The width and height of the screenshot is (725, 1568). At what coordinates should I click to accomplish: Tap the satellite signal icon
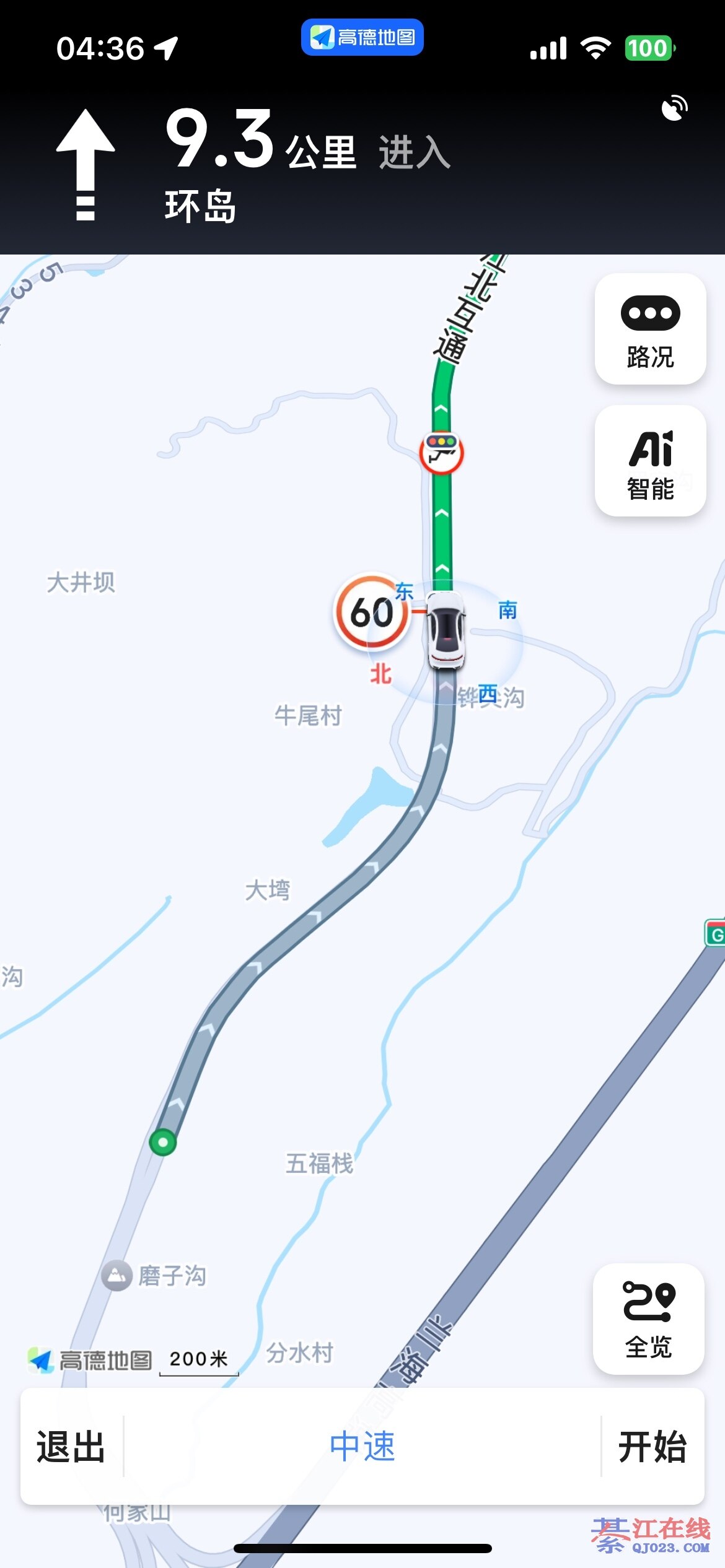pyautogui.click(x=674, y=108)
